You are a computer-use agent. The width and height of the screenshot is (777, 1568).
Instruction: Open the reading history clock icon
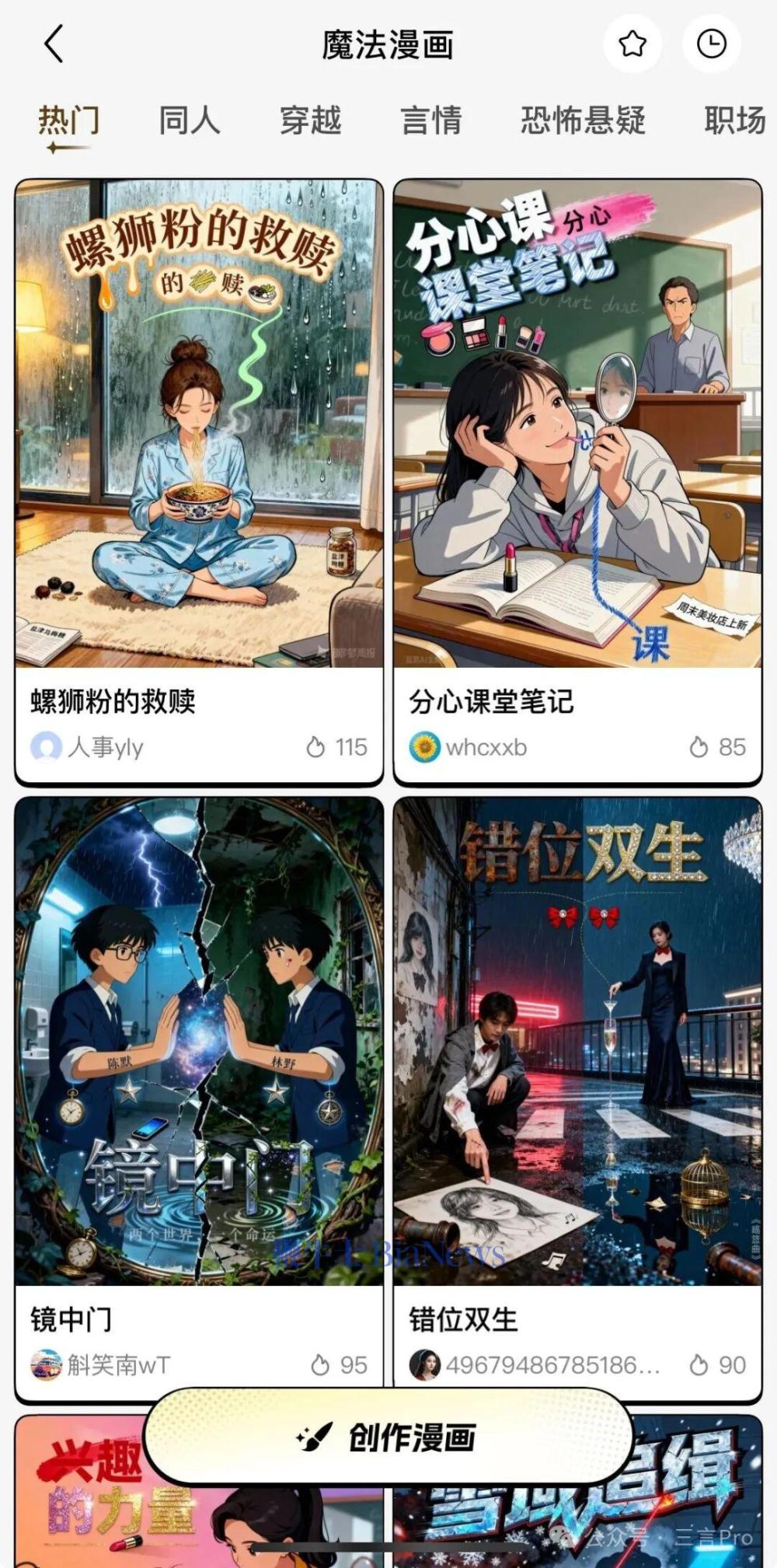(711, 44)
